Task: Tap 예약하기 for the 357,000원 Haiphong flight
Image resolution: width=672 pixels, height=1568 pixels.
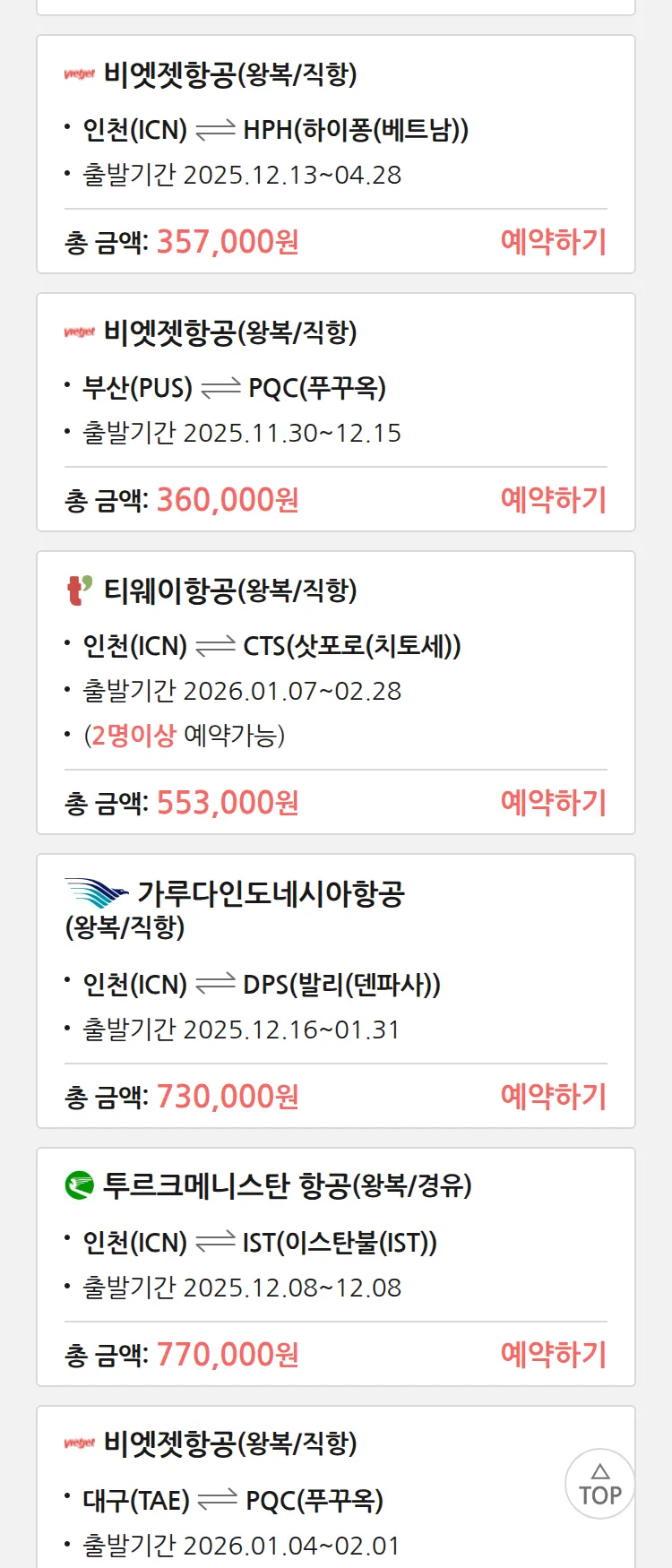Action: [x=553, y=242]
